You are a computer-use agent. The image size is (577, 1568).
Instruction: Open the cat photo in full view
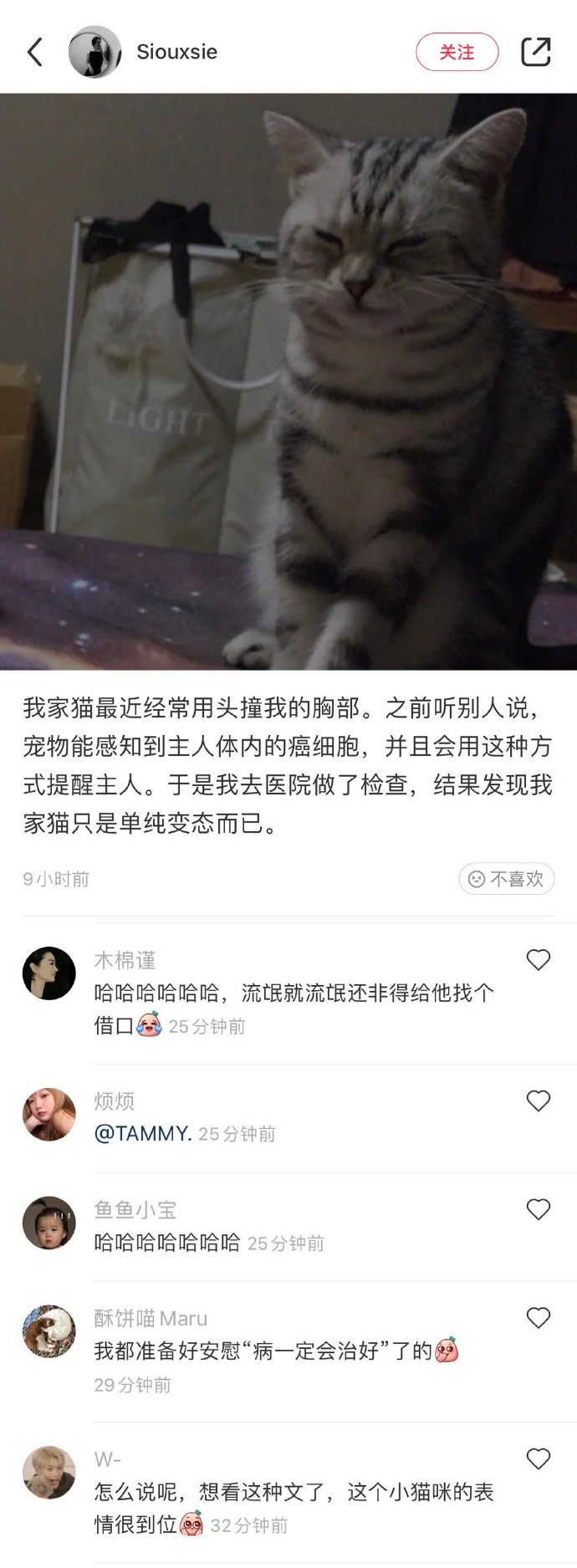click(x=288, y=381)
